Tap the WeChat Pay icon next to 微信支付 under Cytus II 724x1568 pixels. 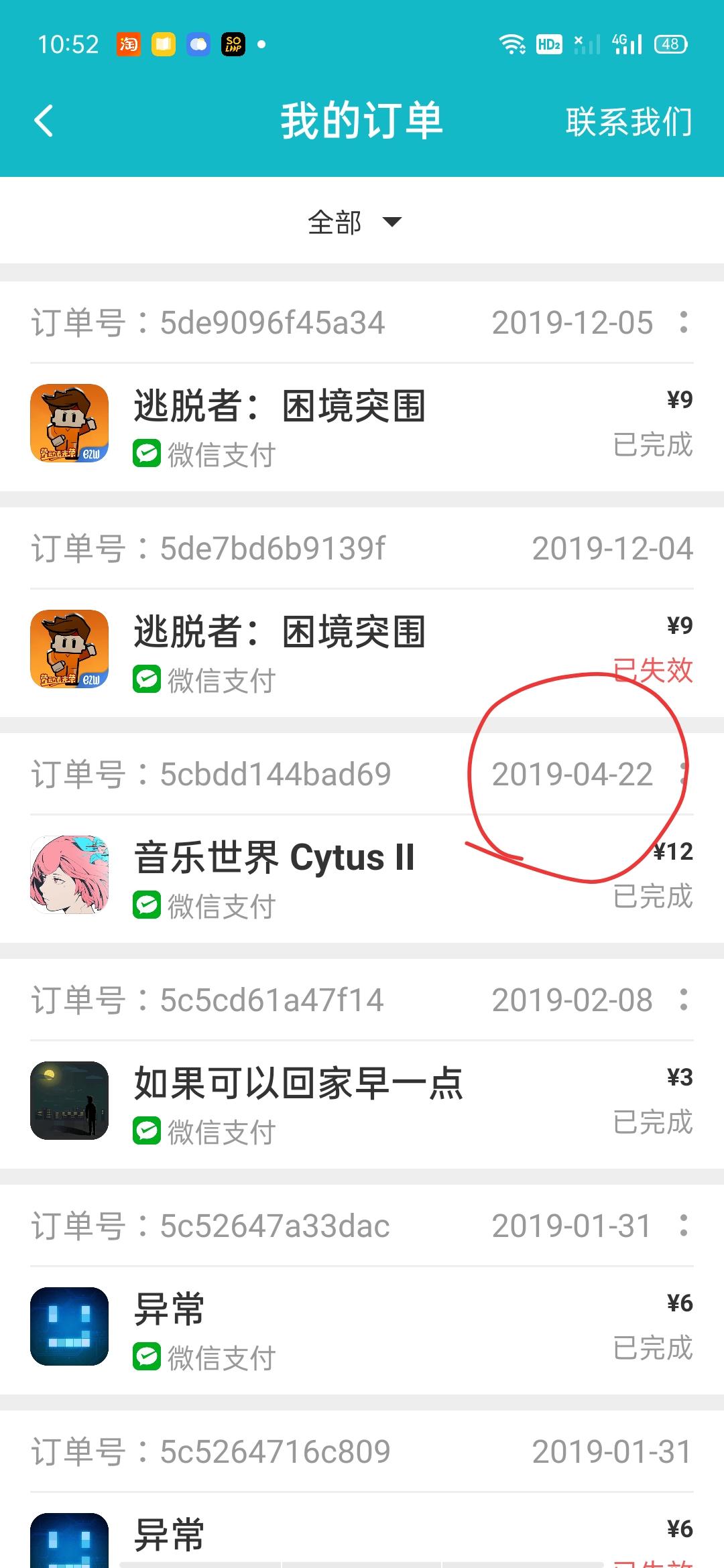tap(146, 905)
